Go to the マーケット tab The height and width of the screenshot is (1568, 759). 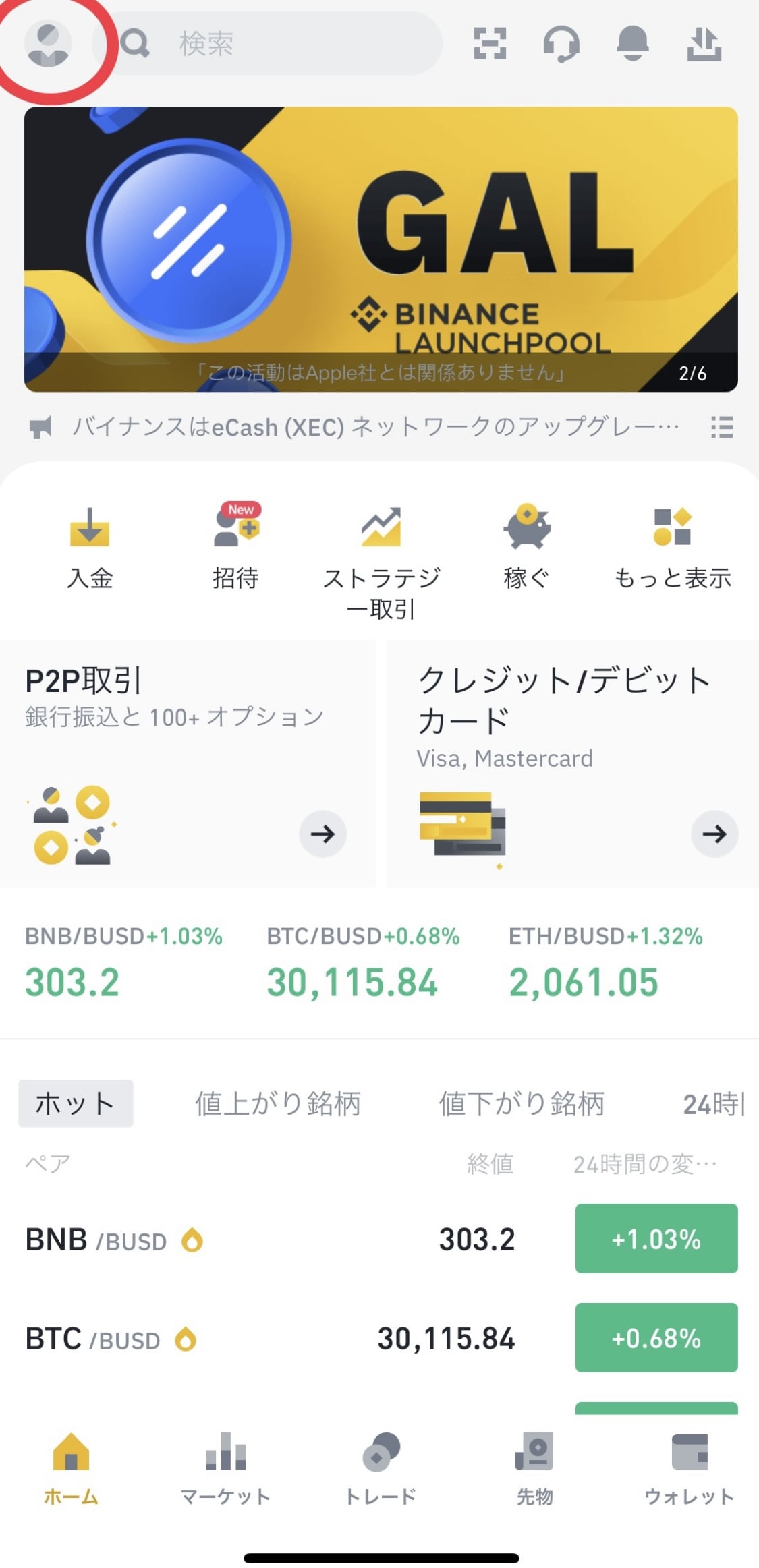click(x=225, y=1469)
